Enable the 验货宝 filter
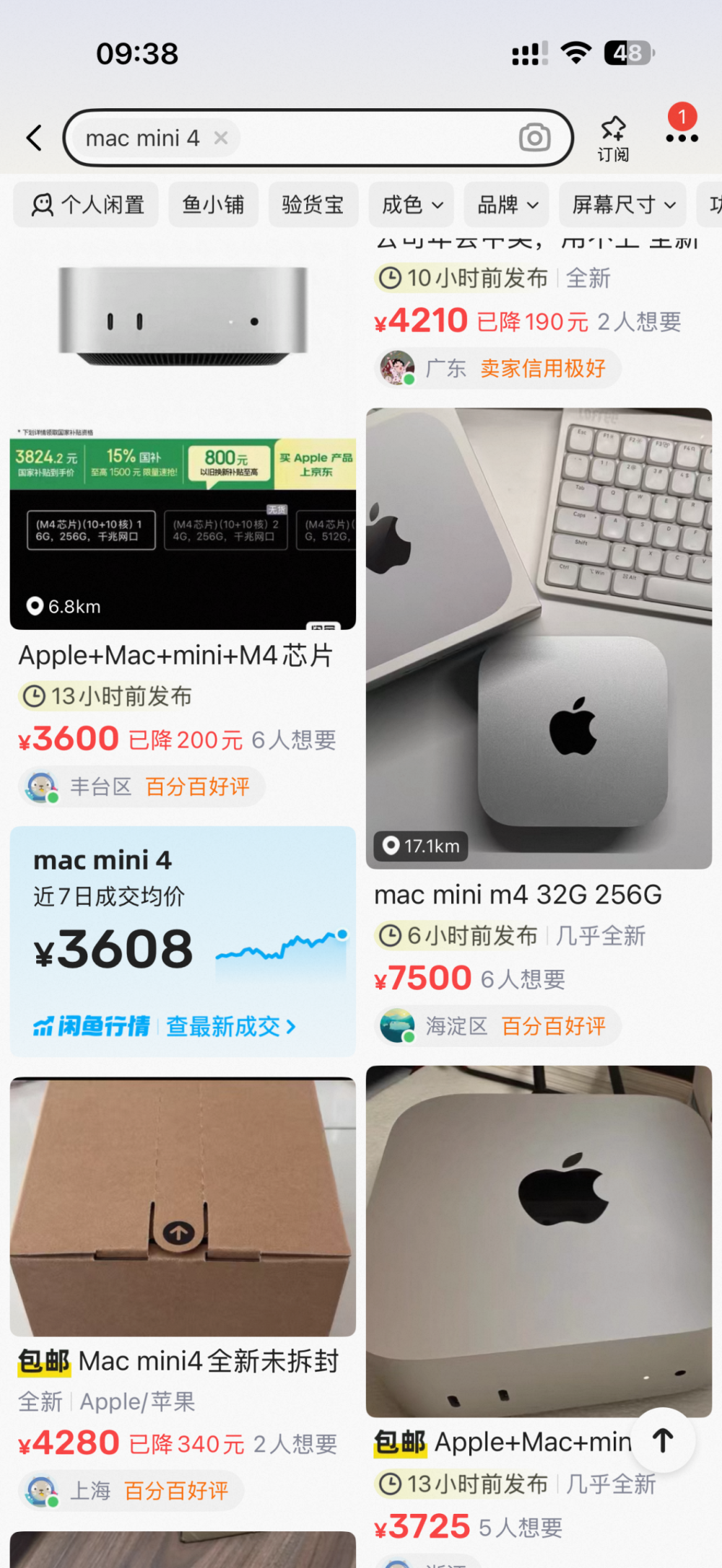The height and width of the screenshot is (1568, 722). pos(313,205)
